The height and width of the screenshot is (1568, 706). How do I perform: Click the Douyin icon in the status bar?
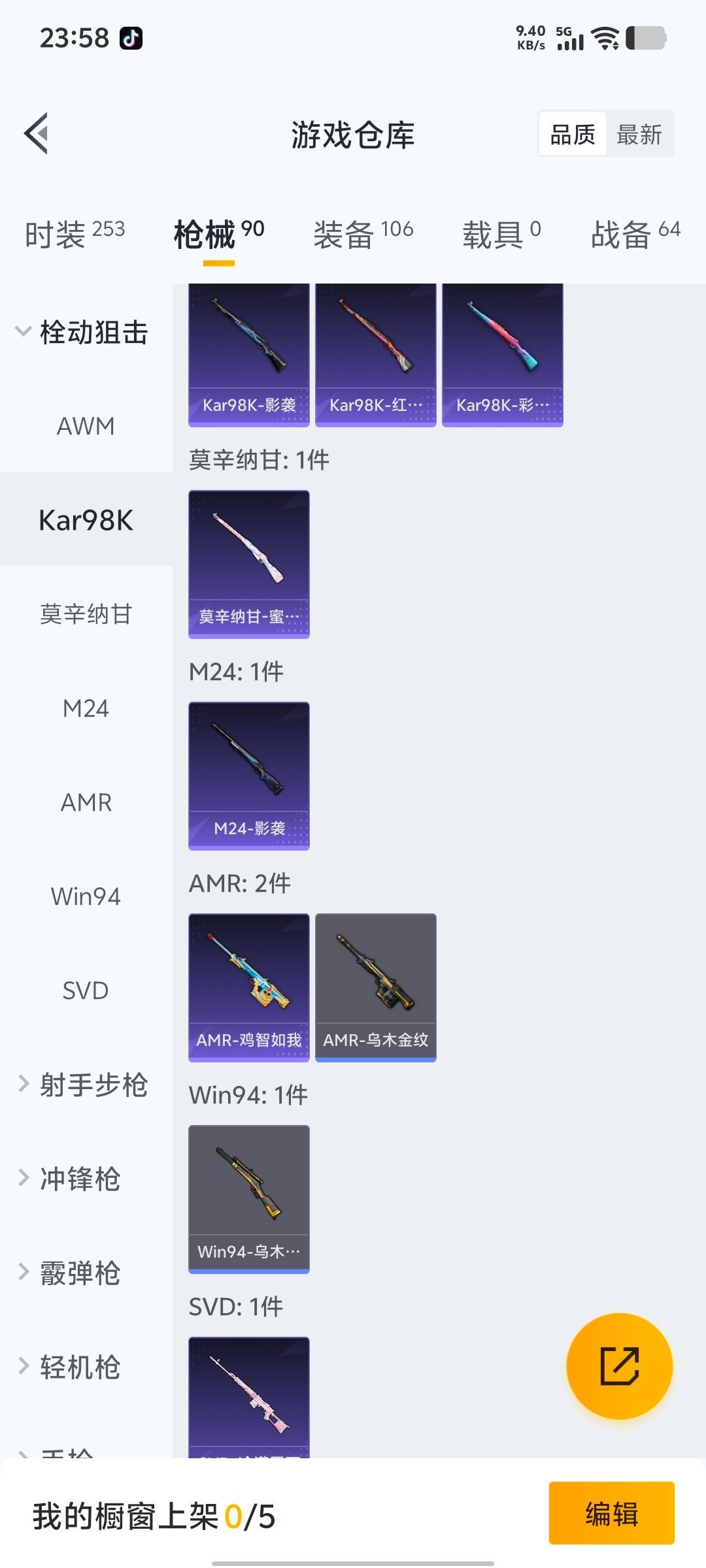point(131,37)
